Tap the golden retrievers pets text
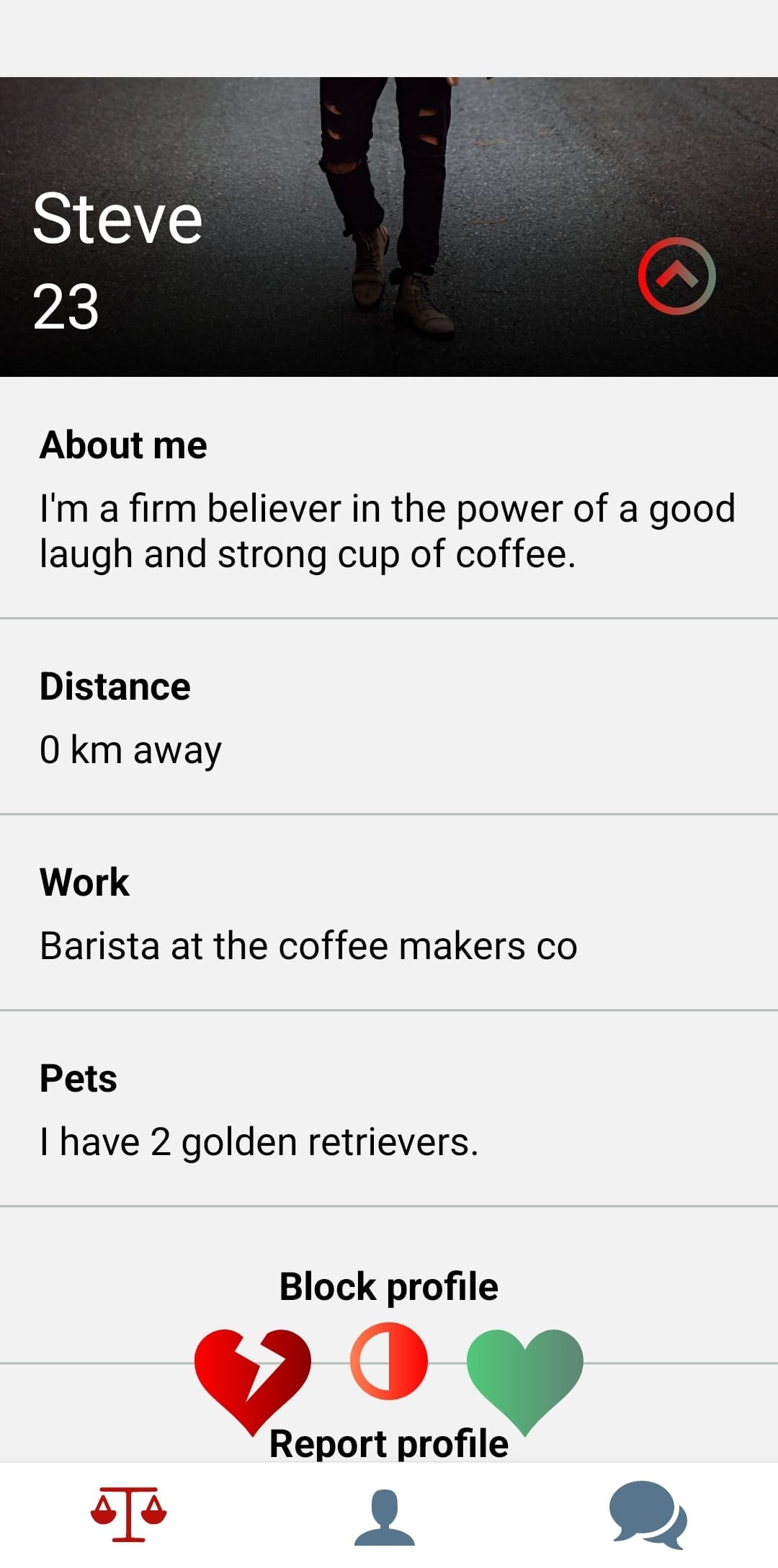 [x=259, y=1141]
